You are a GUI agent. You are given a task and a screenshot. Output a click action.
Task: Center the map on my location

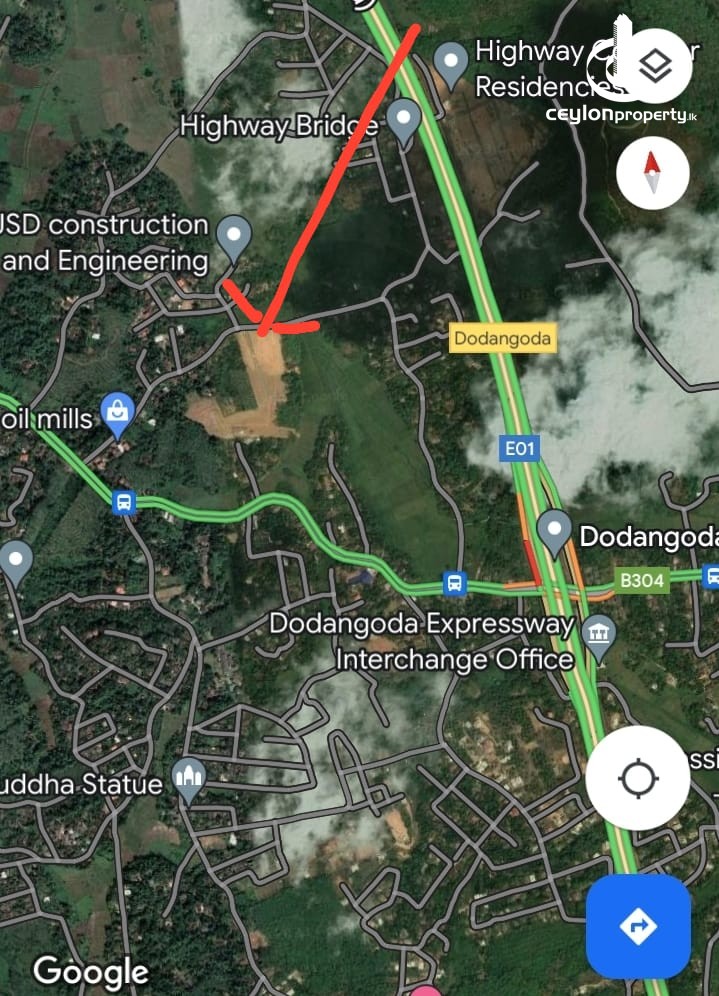(638, 778)
